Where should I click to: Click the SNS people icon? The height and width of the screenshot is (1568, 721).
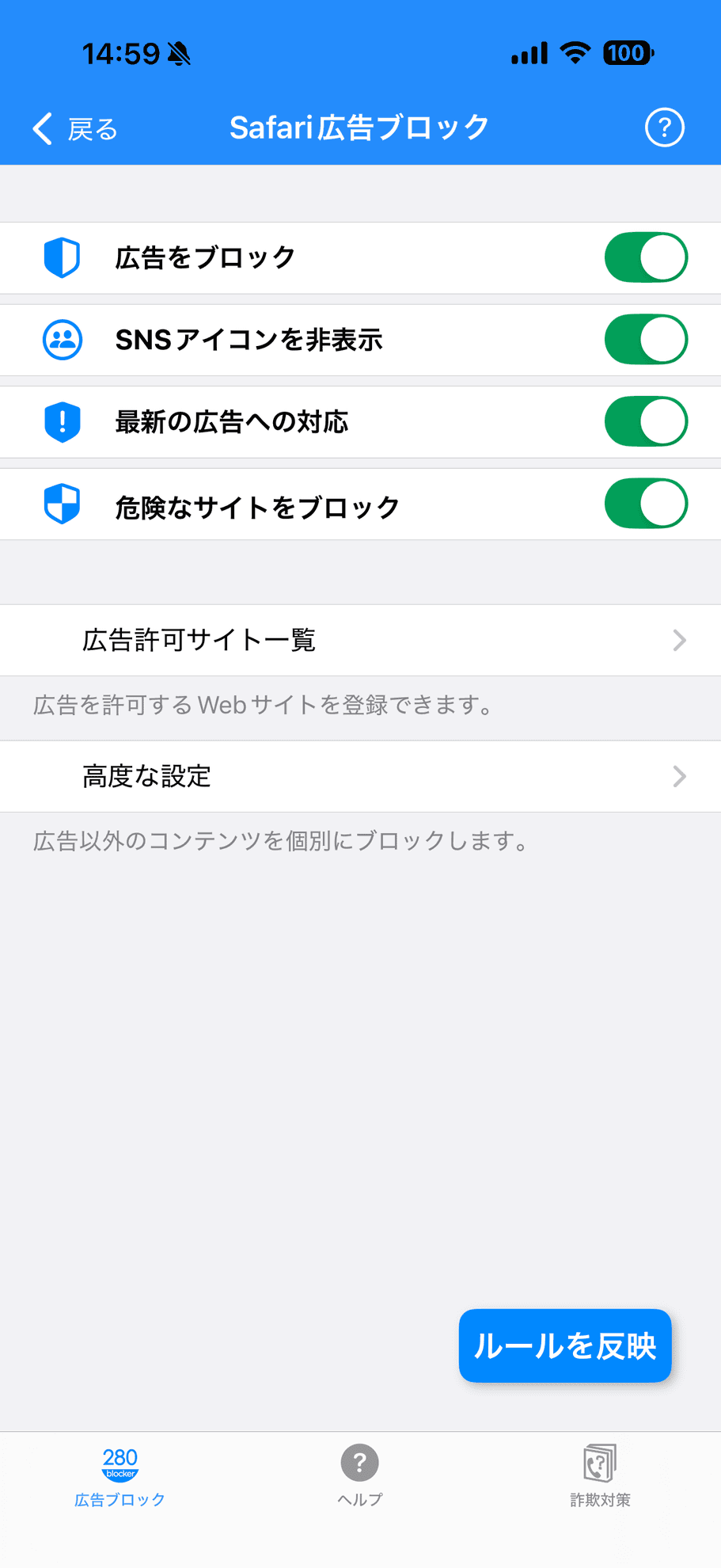click(x=62, y=339)
